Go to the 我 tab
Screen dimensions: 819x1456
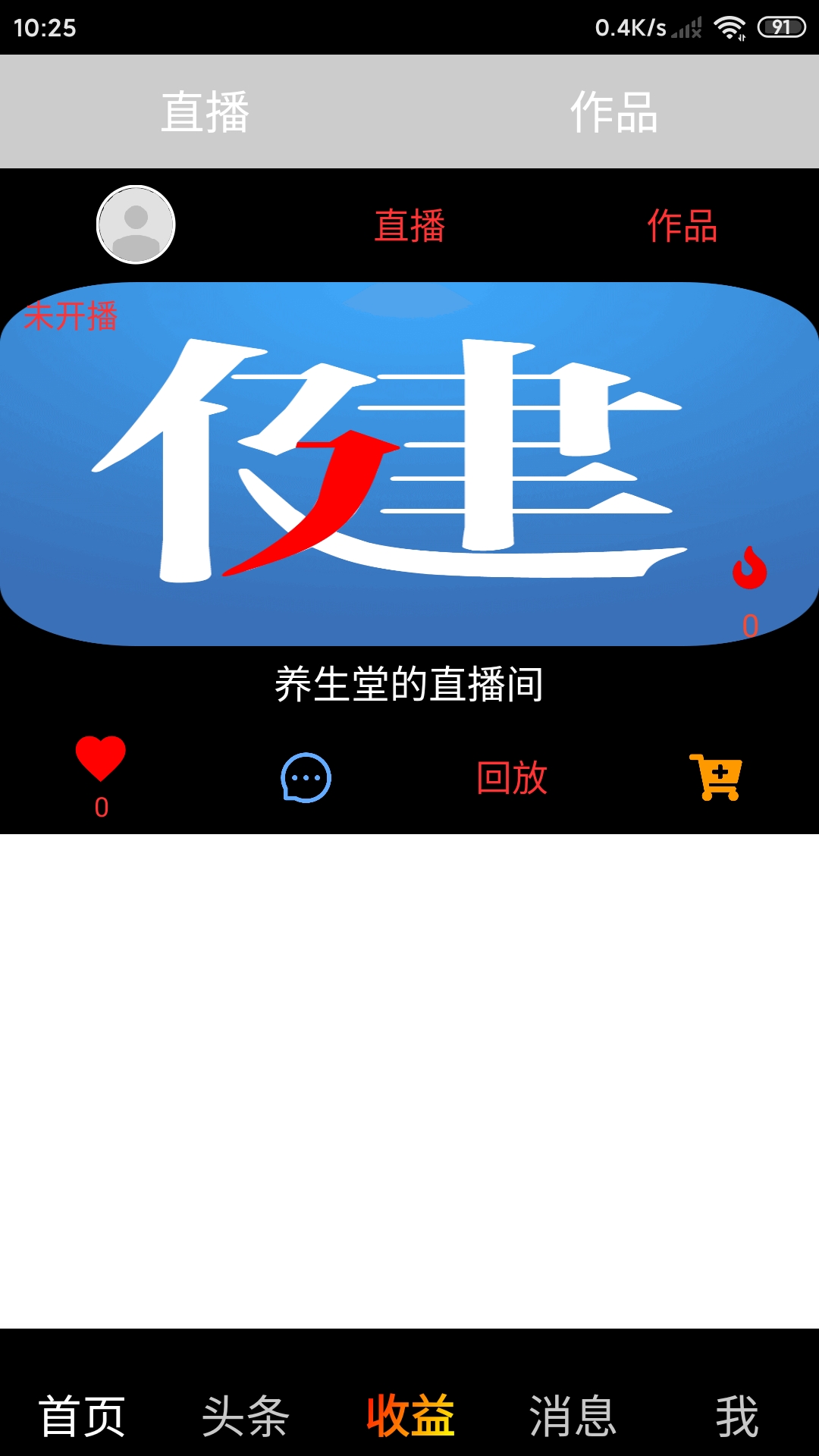737,1416
